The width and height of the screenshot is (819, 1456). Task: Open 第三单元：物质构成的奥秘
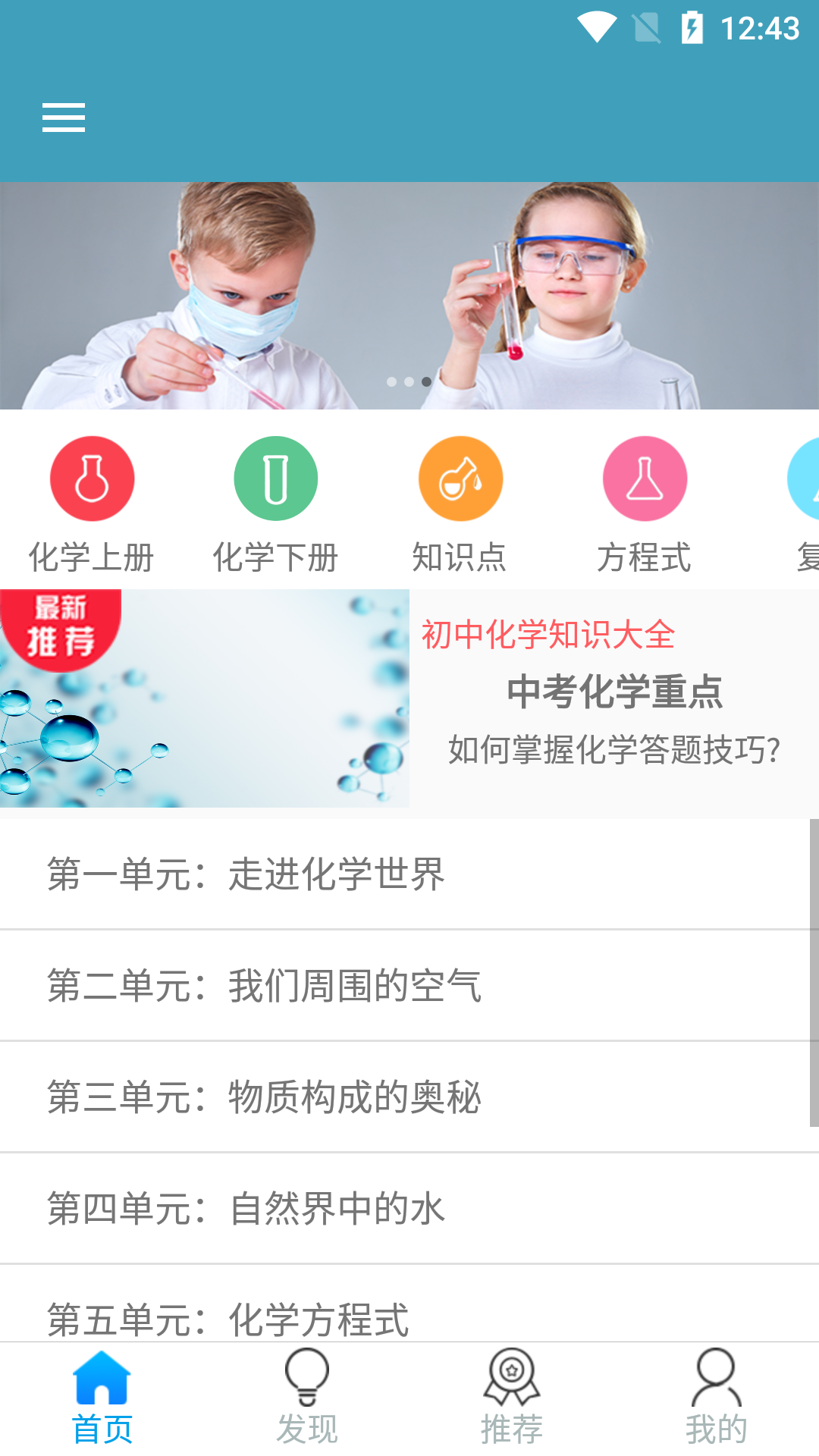(402, 1097)
